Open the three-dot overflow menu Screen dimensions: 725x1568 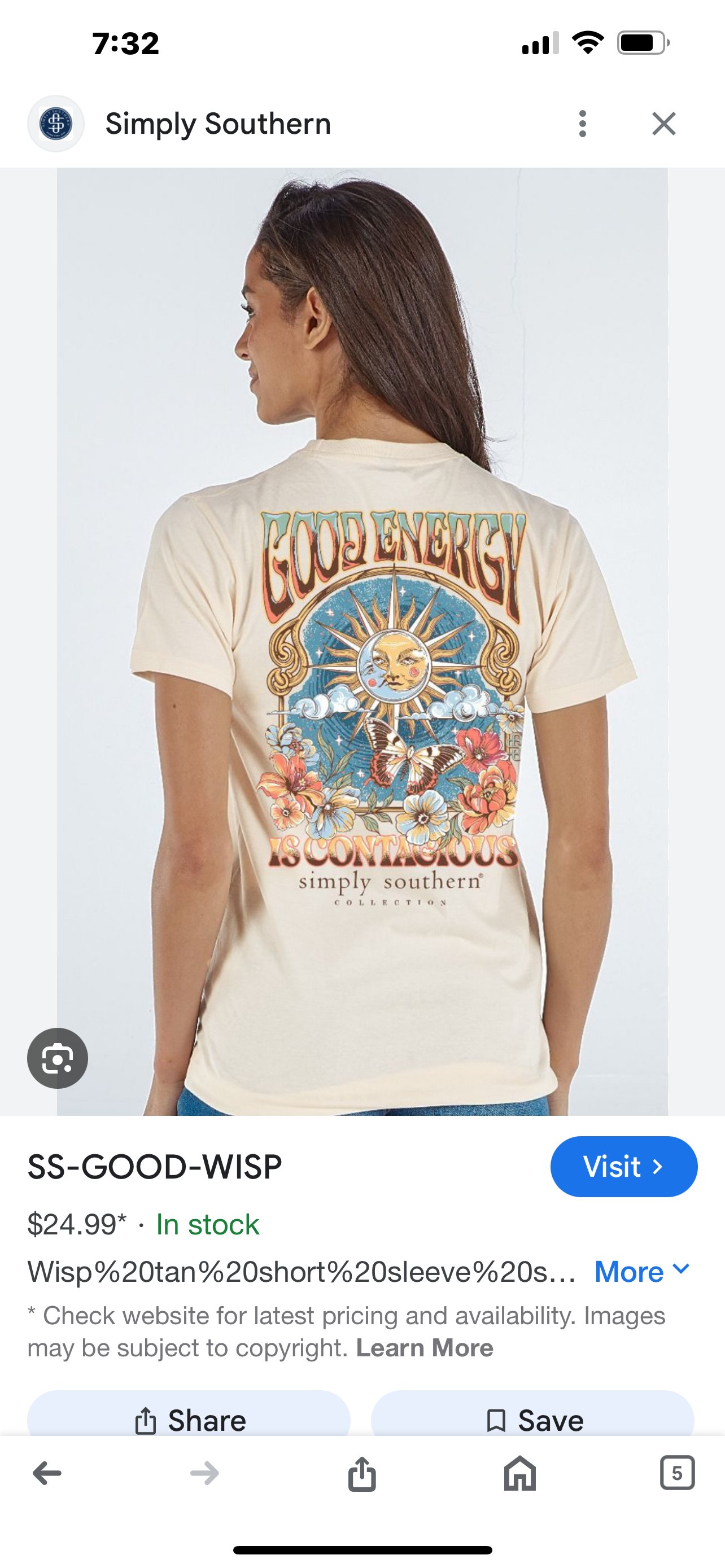[582, 124]
